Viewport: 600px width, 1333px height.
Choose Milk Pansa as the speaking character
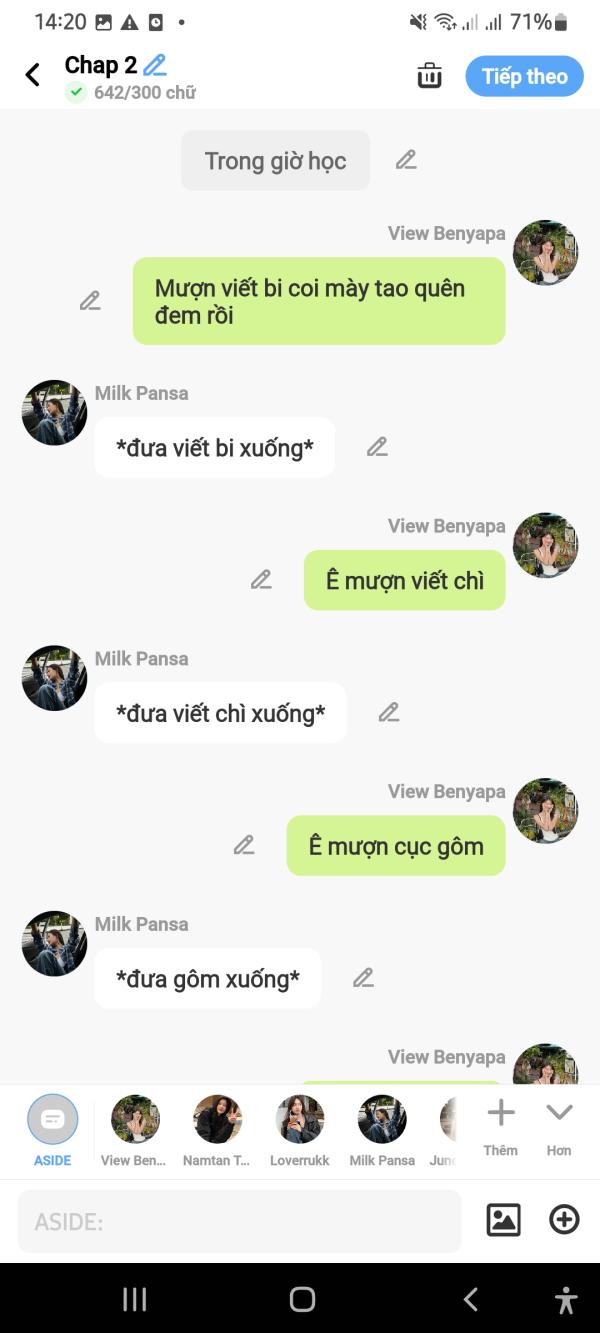click(382, 1131)
